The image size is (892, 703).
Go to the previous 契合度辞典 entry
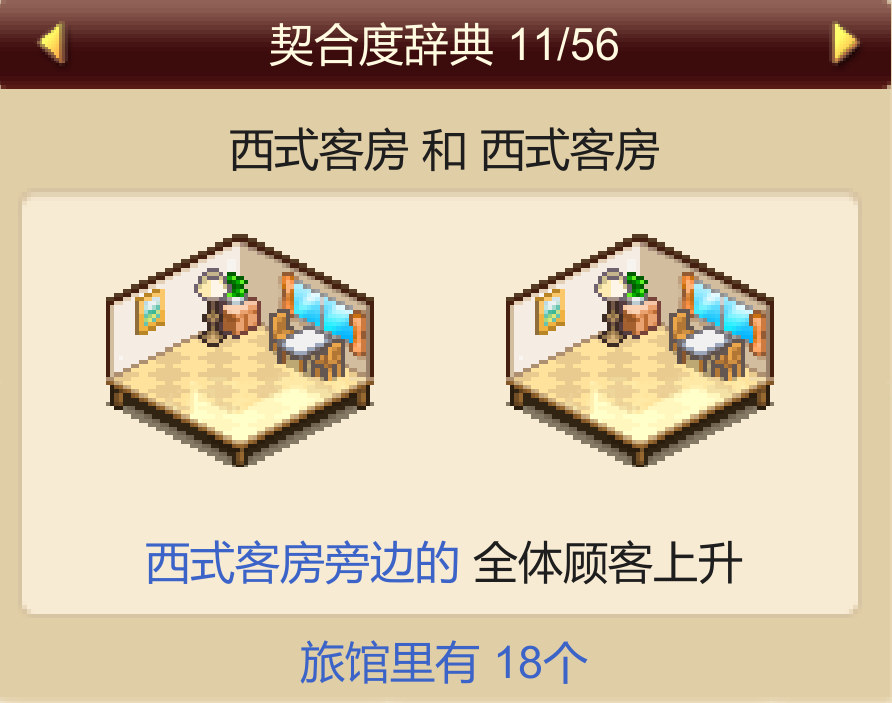(51, 43)
